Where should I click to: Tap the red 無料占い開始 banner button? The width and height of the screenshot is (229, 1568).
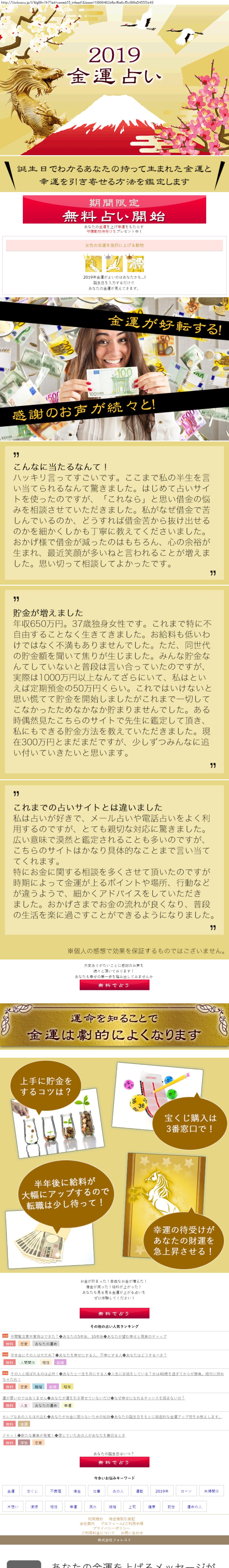(x=114, y=210)
